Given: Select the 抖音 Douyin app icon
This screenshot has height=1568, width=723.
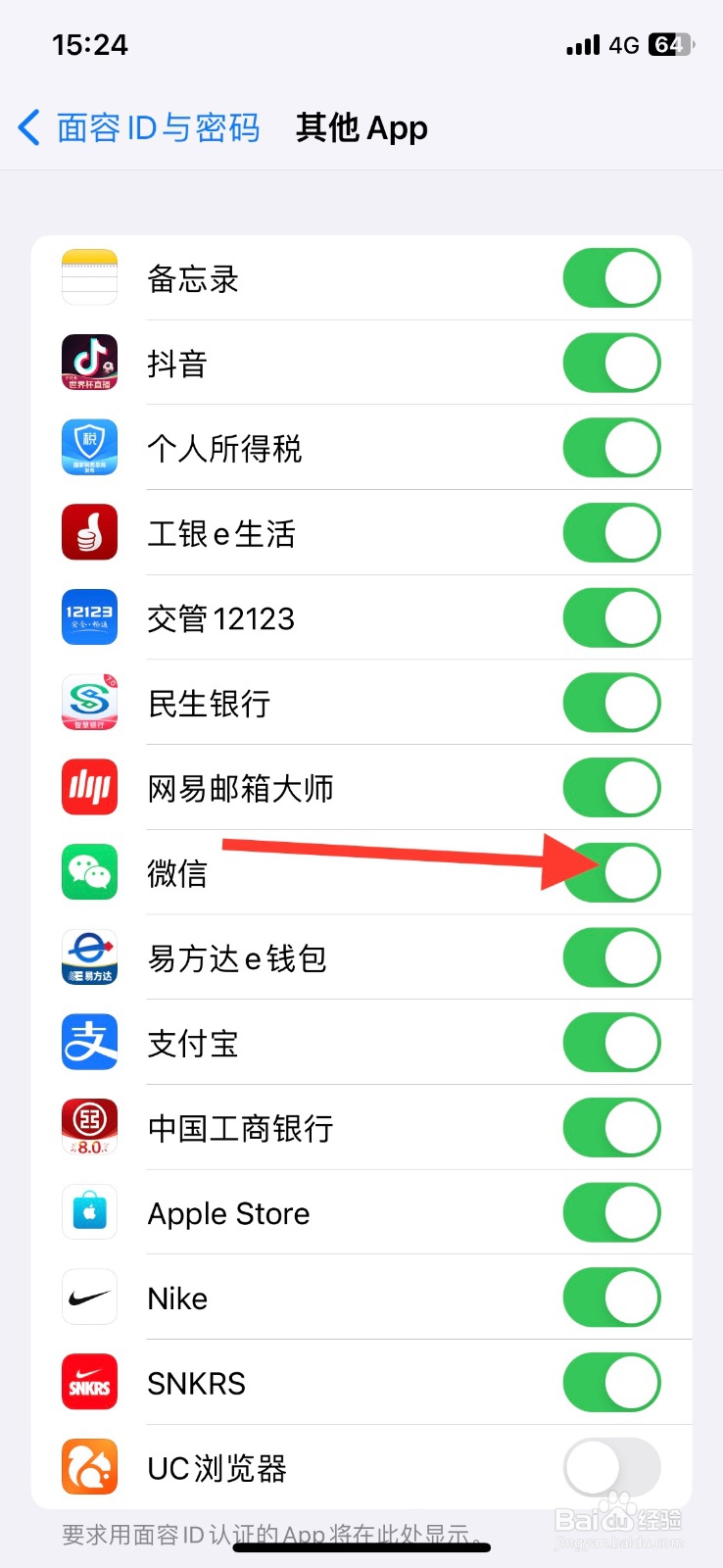Looking at the screenshot, I should tap(89, 363).
